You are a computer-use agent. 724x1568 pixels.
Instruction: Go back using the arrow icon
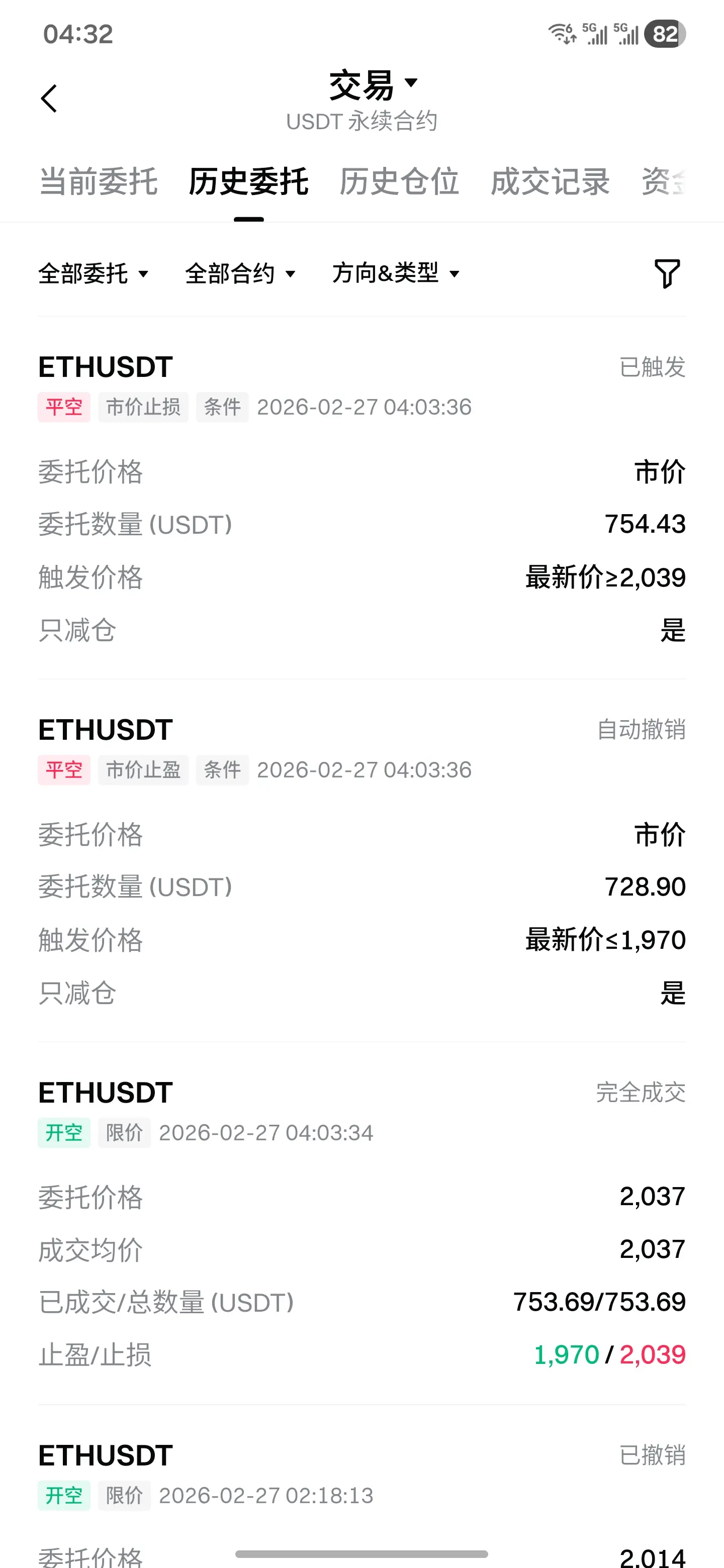tap(49, 99)
